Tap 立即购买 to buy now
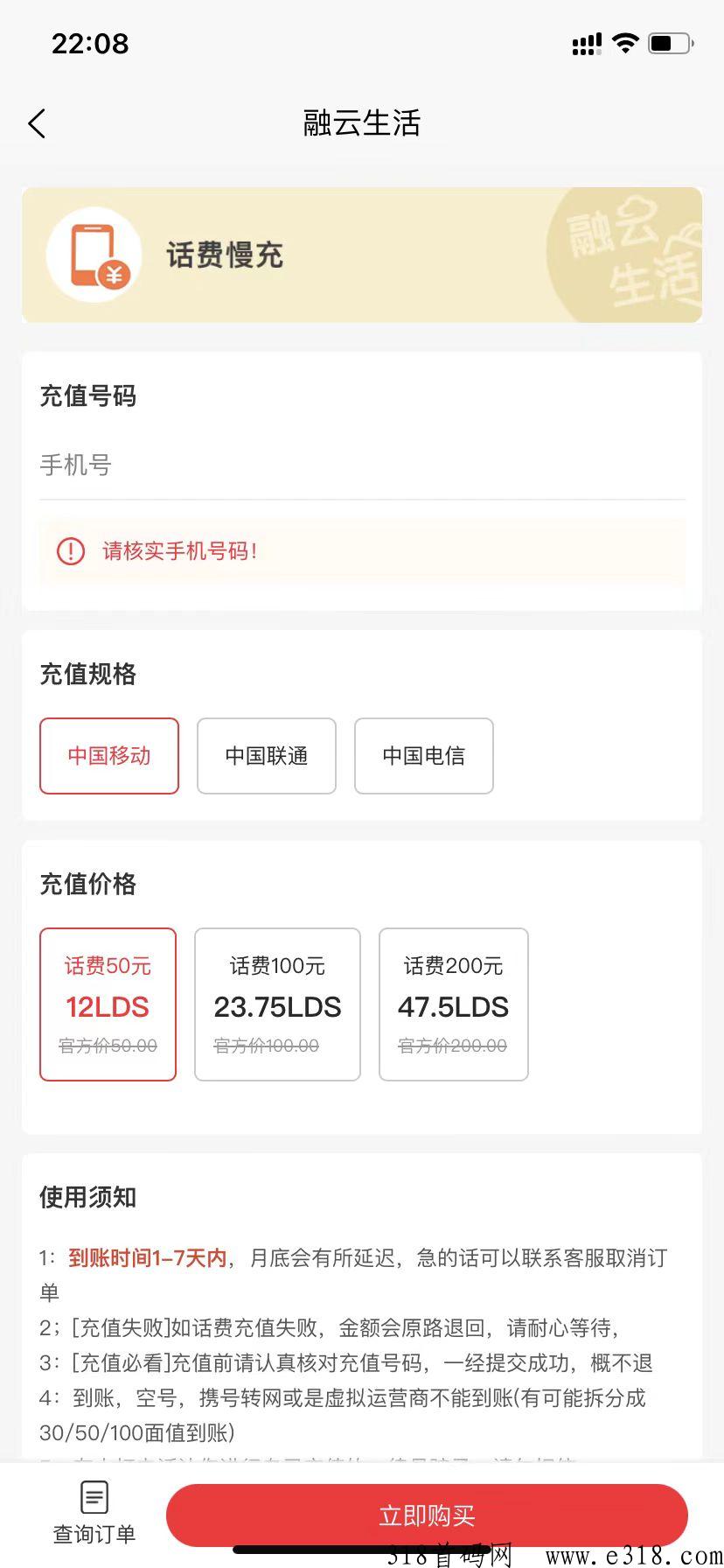The image size is (724, 1568). point(427,1515)
